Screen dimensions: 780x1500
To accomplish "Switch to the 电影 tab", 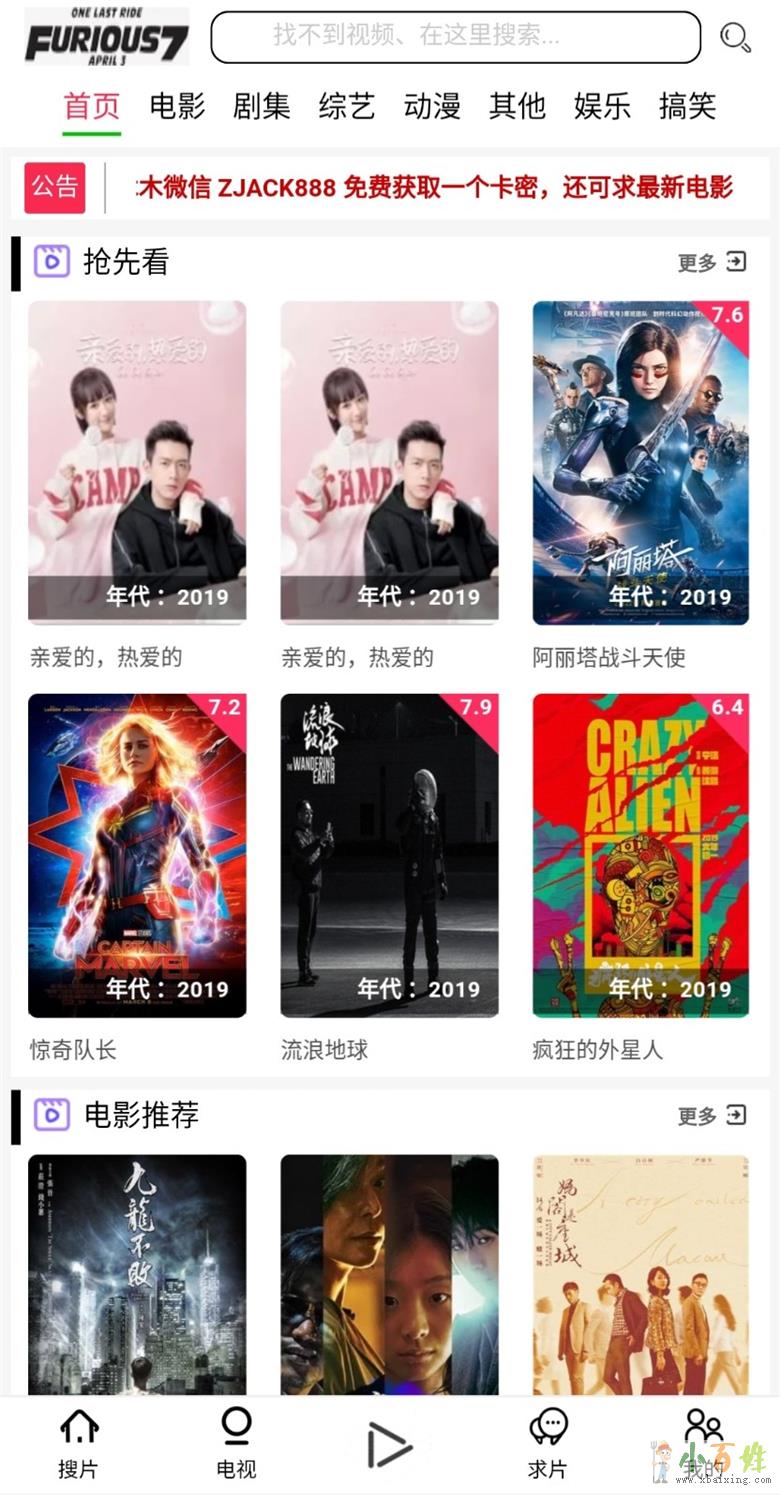I will point(177,106).
